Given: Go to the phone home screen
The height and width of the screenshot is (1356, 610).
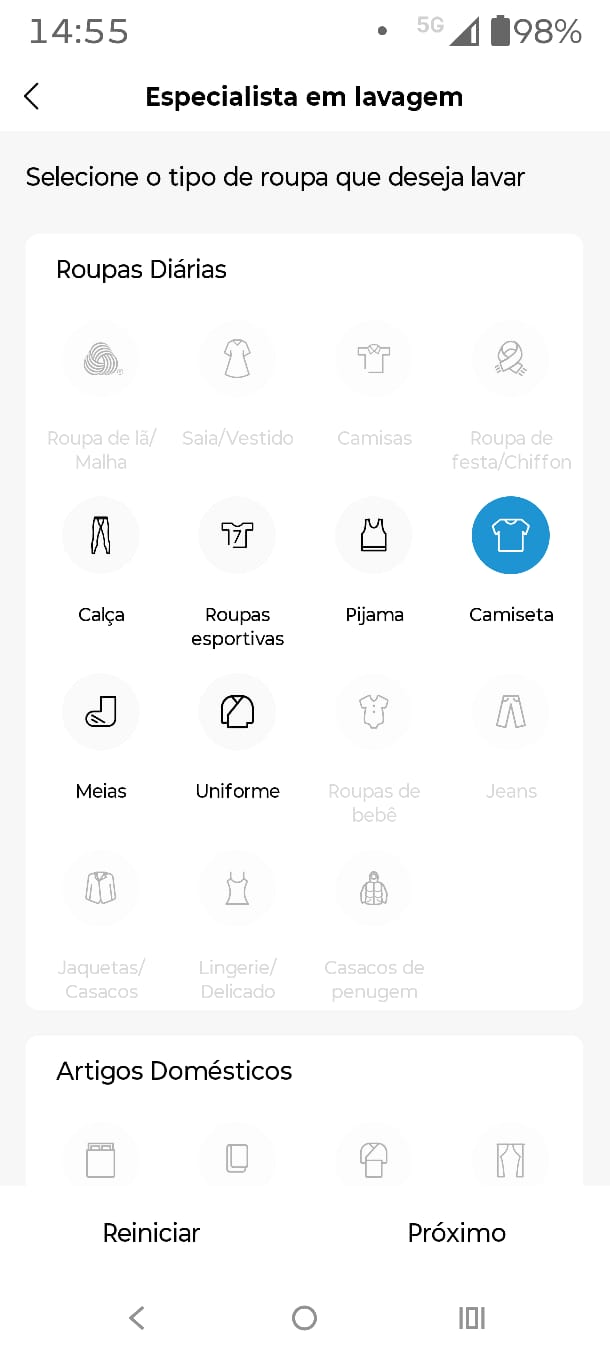Looking at the screenshot, I should point(305,1318).
